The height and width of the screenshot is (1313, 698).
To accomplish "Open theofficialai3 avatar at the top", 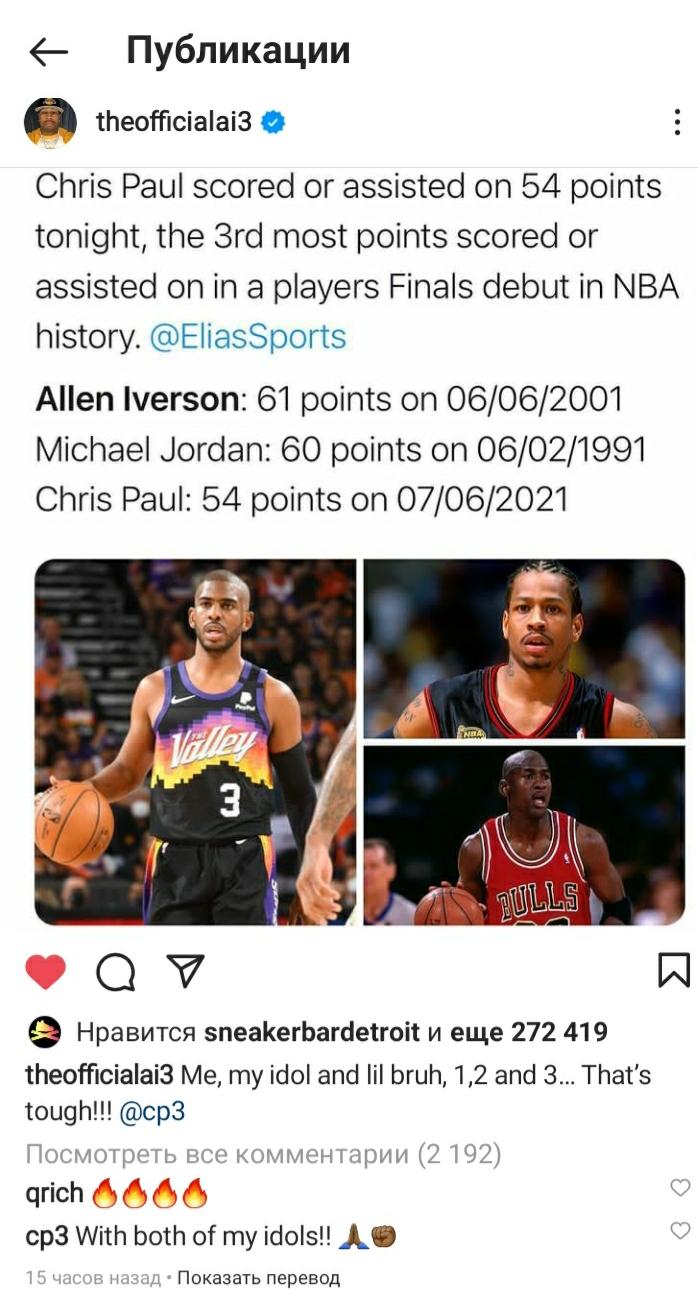I will tap(50, 123).
